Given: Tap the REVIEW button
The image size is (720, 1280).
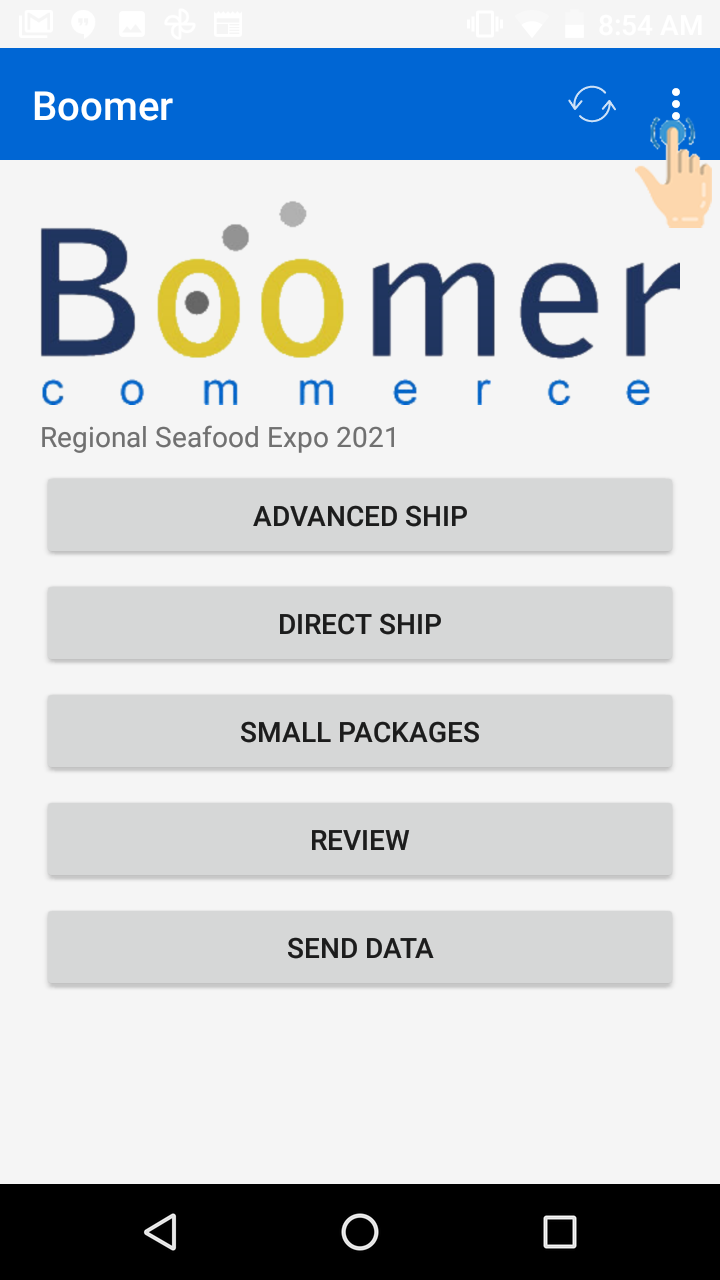Looking at the screenshot, I should (360, 839).
